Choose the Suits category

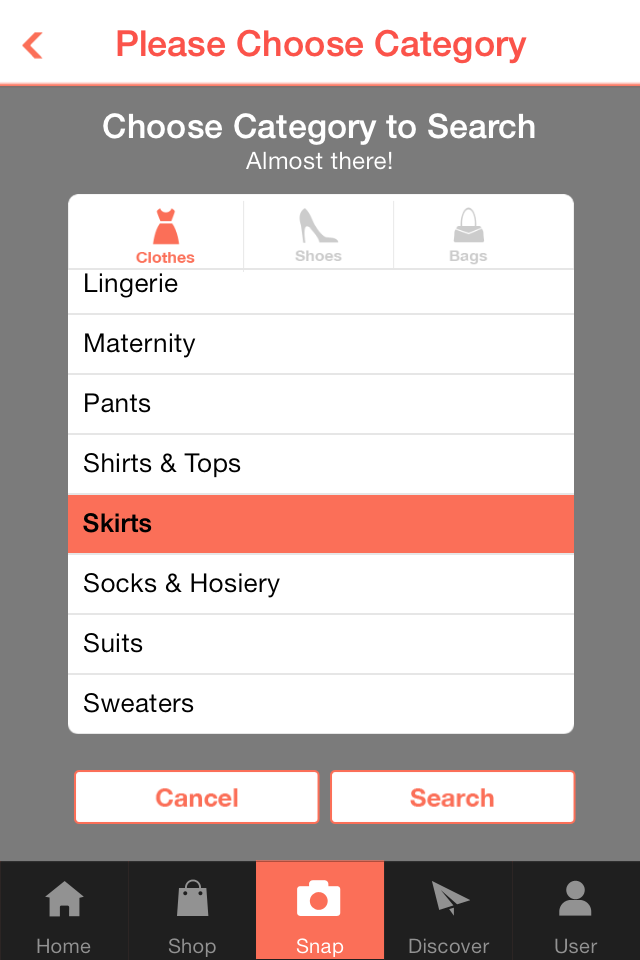(x=320, y=644)
